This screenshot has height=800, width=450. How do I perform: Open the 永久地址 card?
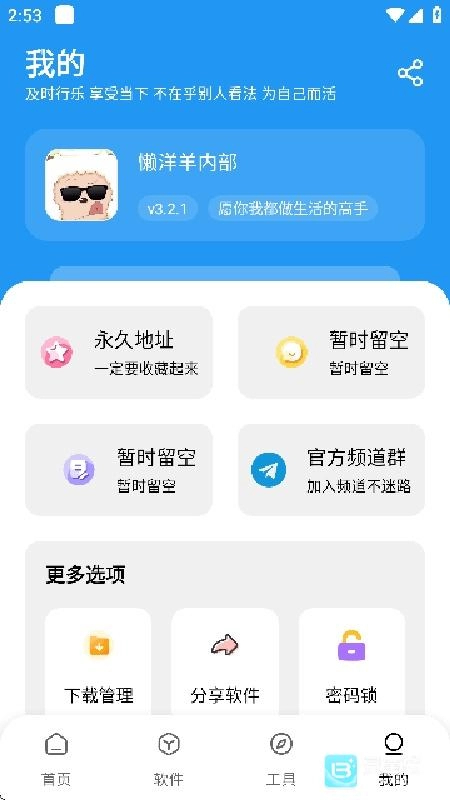click(119, 352)
